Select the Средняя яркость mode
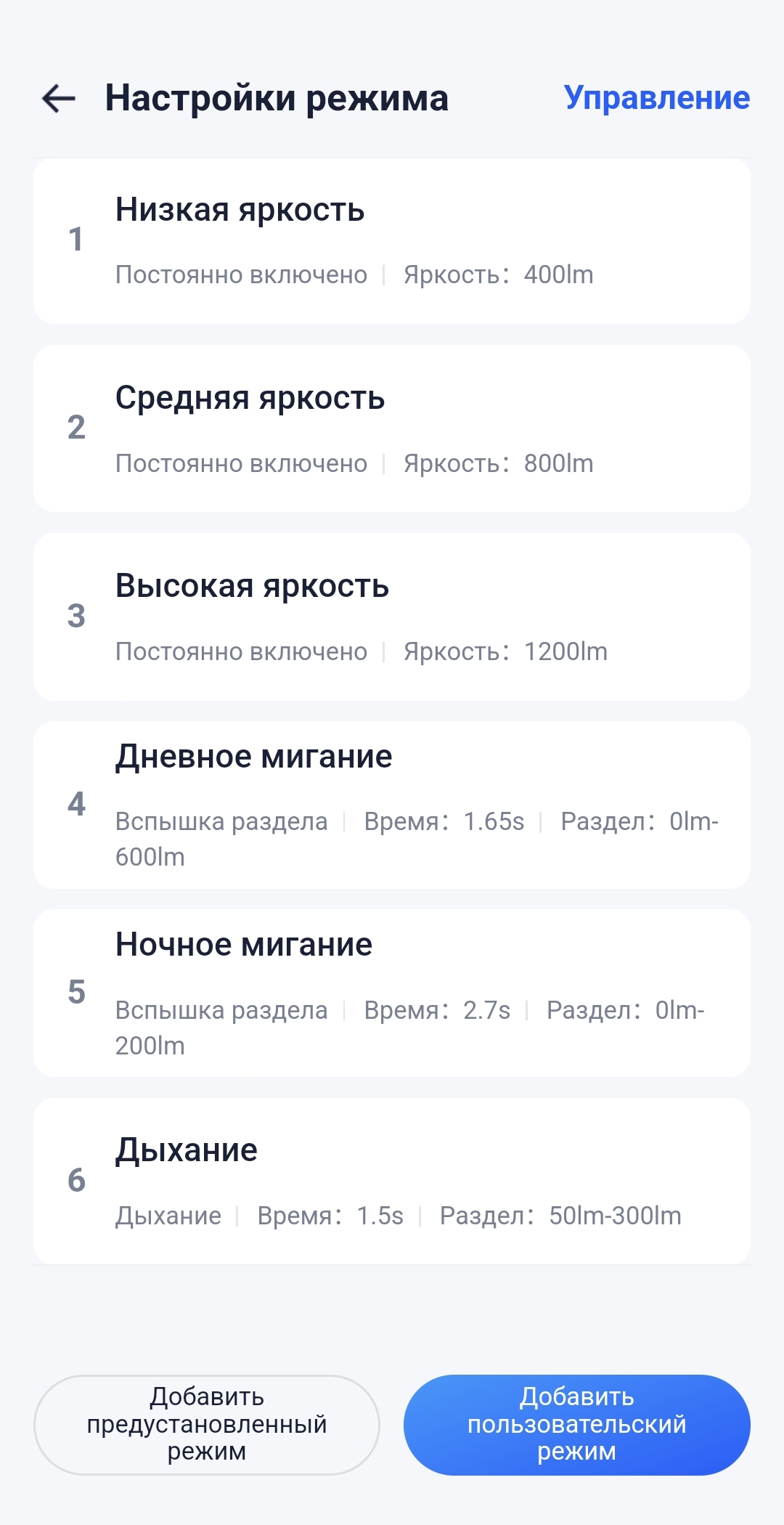This screenshot has height=1525, width=784. (x=392, y=428)
